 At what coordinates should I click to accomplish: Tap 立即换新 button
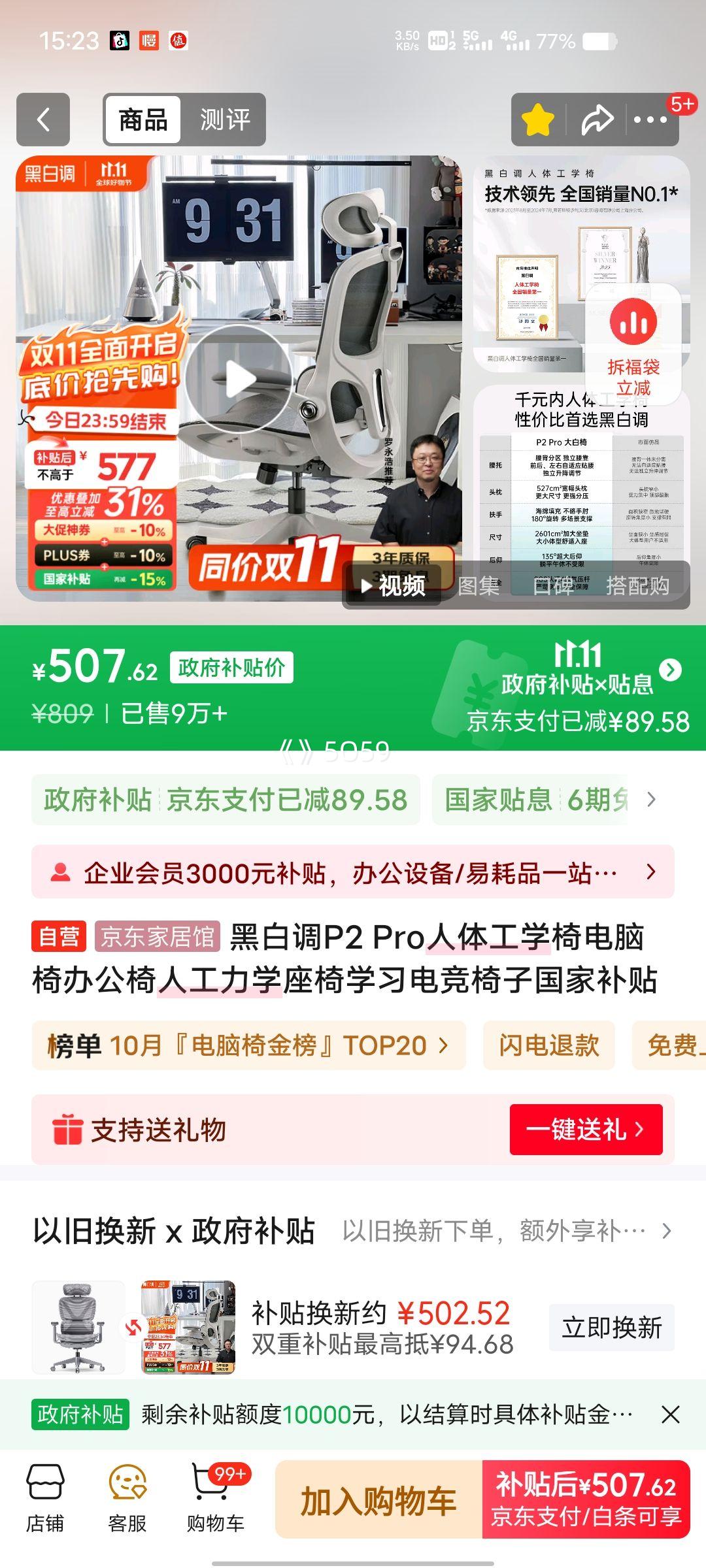pyautogui.click(x=611, y=1328)
